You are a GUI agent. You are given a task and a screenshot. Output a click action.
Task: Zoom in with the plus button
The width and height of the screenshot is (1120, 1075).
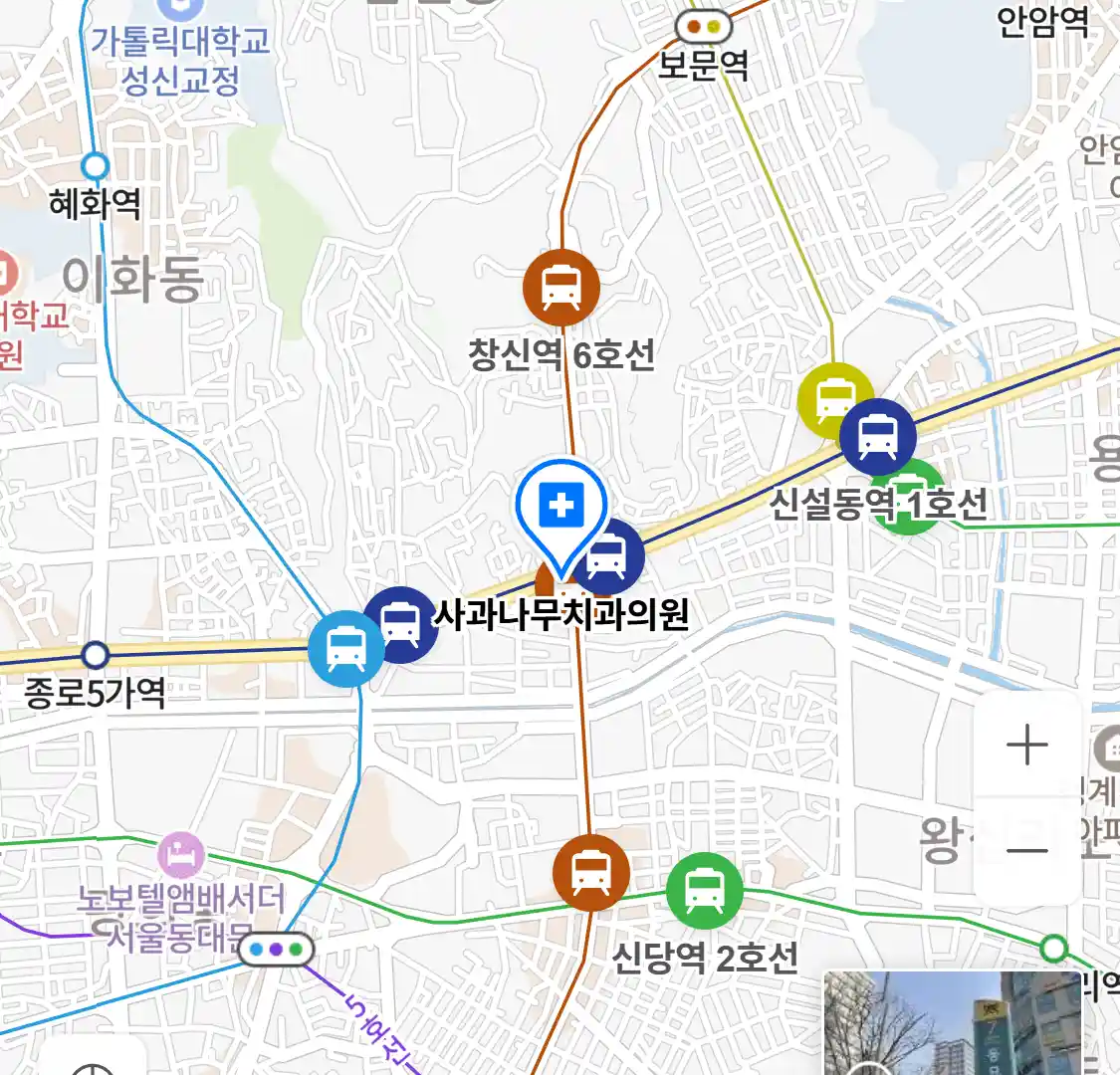coord(1026,746)
